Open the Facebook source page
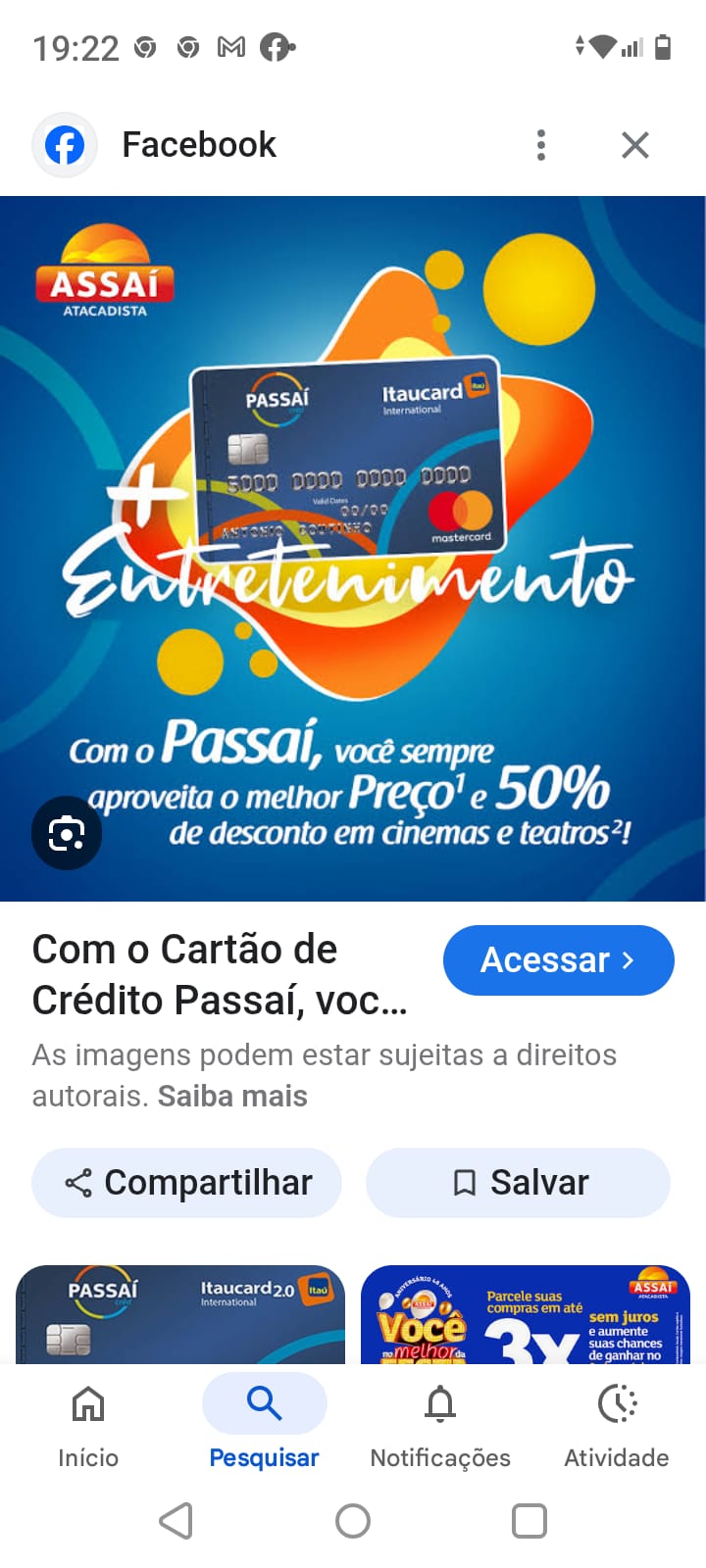Viewport: 706px width, 1568px height. [x=199, y=145]
